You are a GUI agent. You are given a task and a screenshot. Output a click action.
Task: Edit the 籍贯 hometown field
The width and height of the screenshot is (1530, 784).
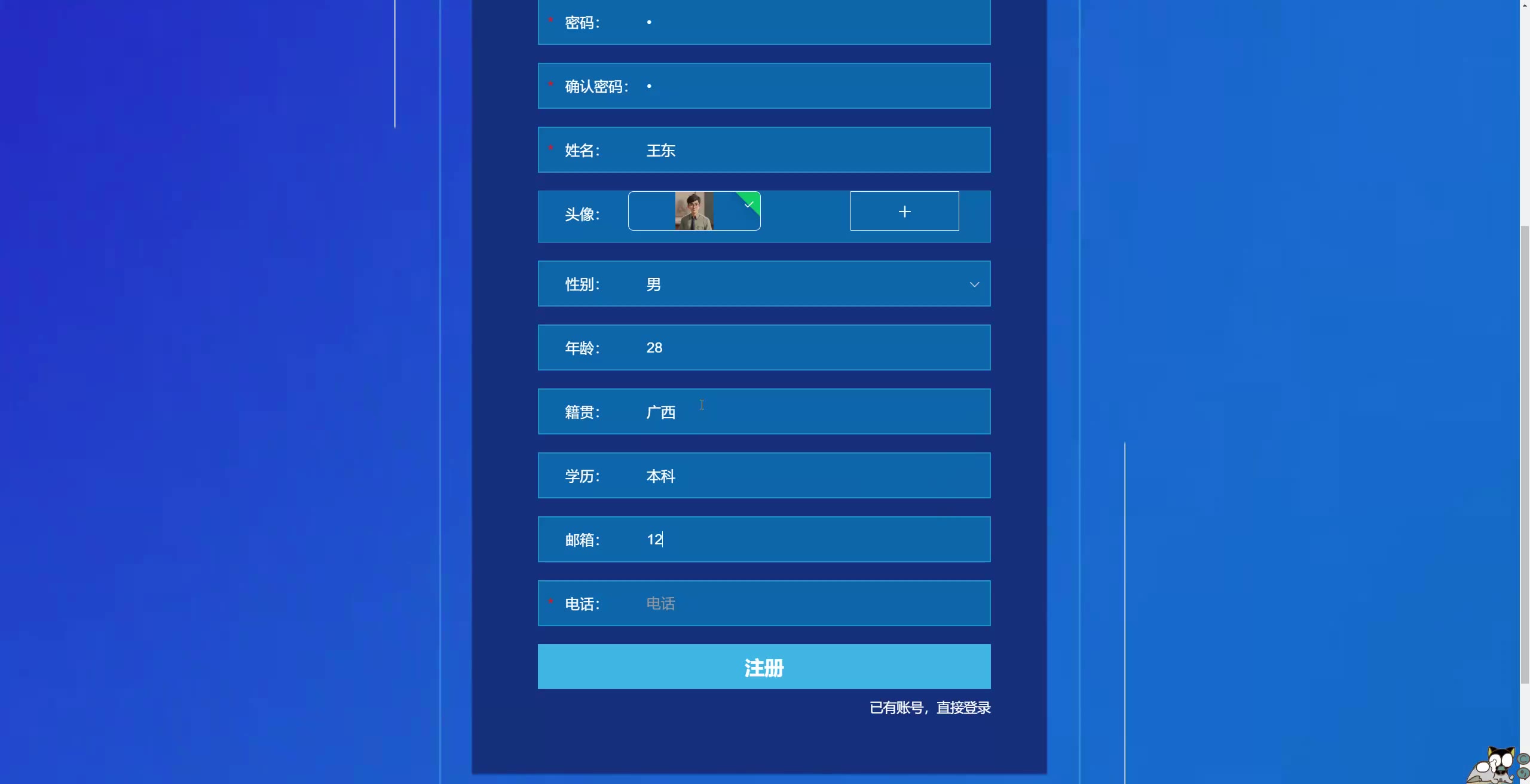pyautogui.click(x=813, y=412)
